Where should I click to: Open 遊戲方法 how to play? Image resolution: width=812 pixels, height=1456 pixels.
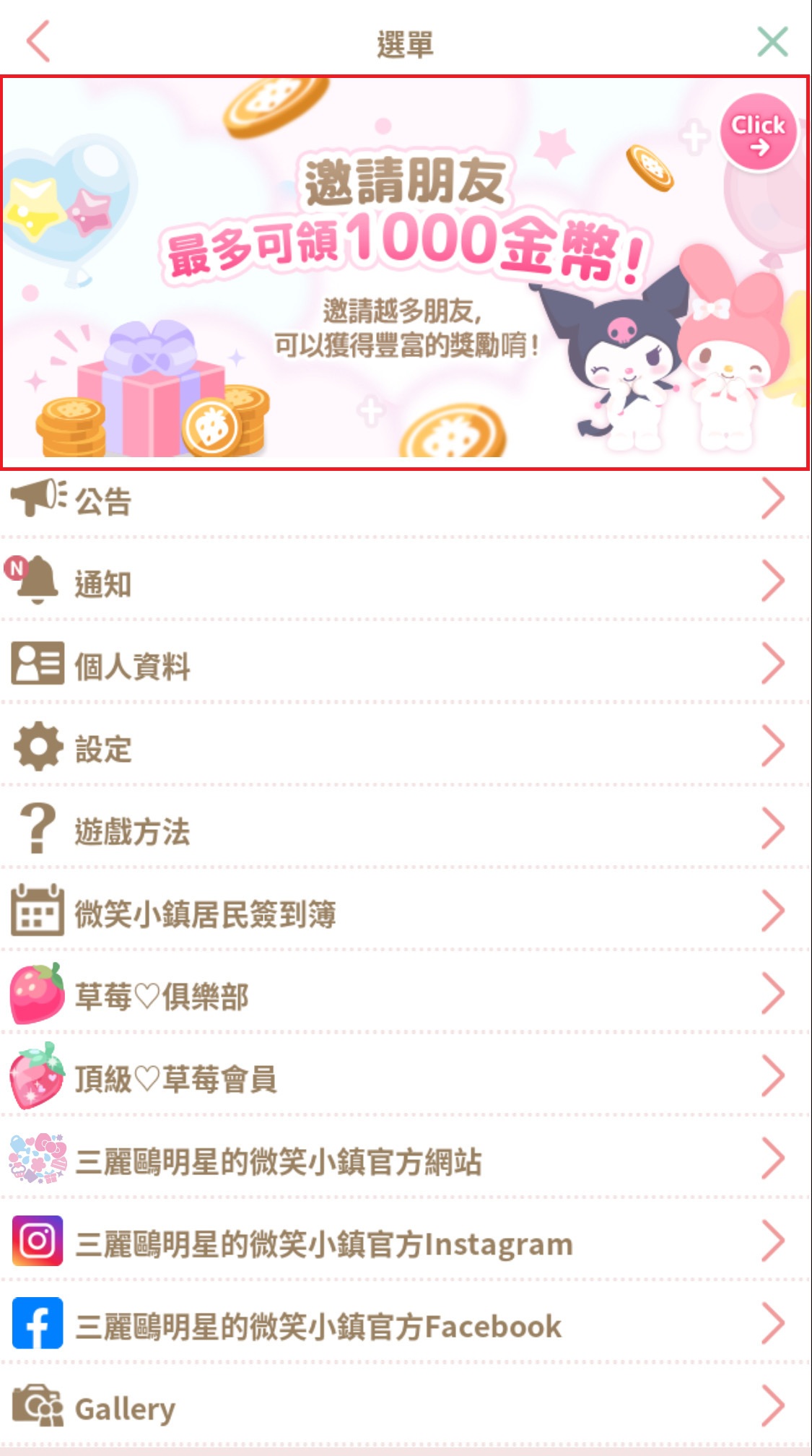coord(404,829)
